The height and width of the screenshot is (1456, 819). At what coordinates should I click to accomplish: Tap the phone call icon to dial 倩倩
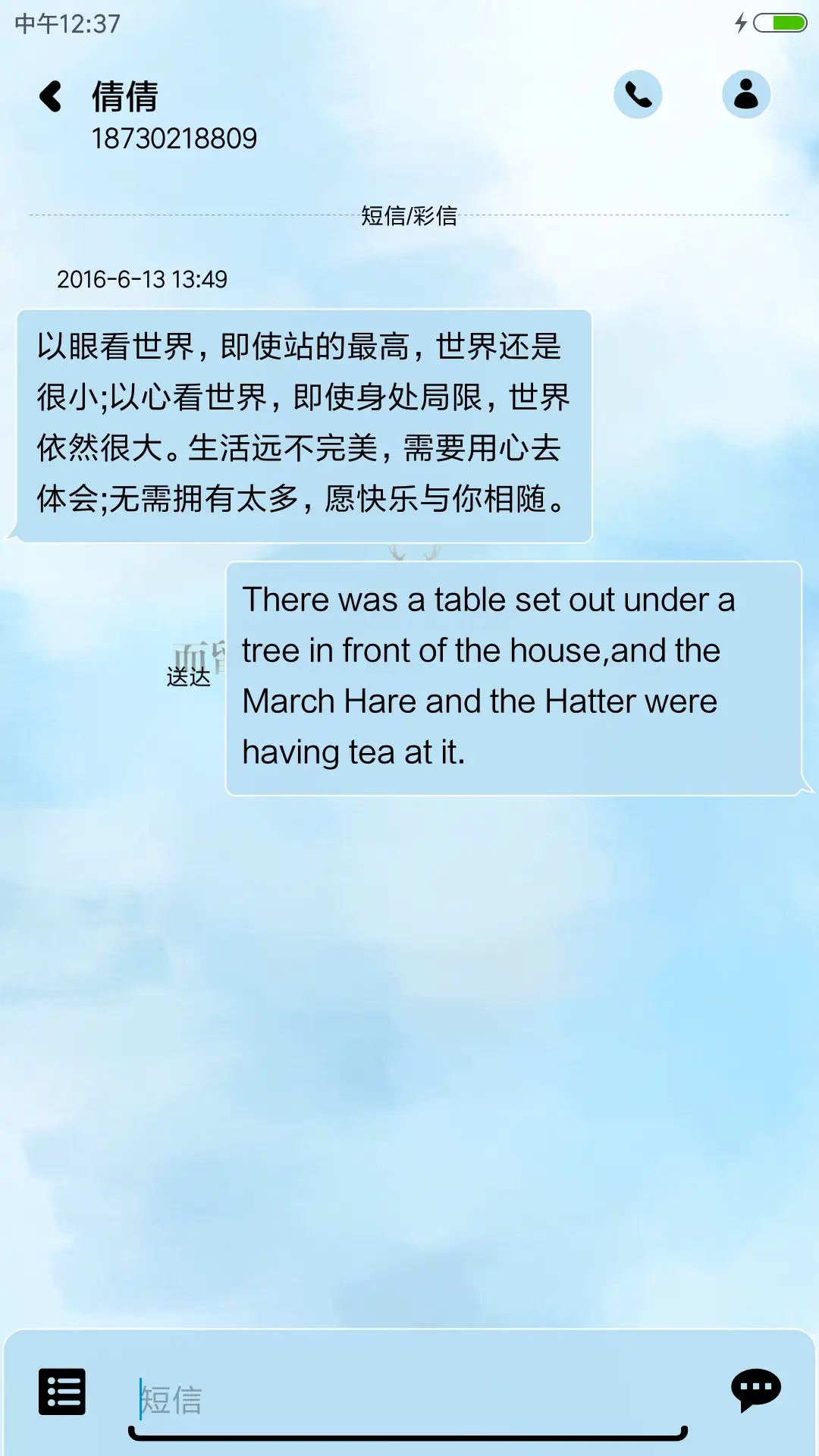pos(639,94)
